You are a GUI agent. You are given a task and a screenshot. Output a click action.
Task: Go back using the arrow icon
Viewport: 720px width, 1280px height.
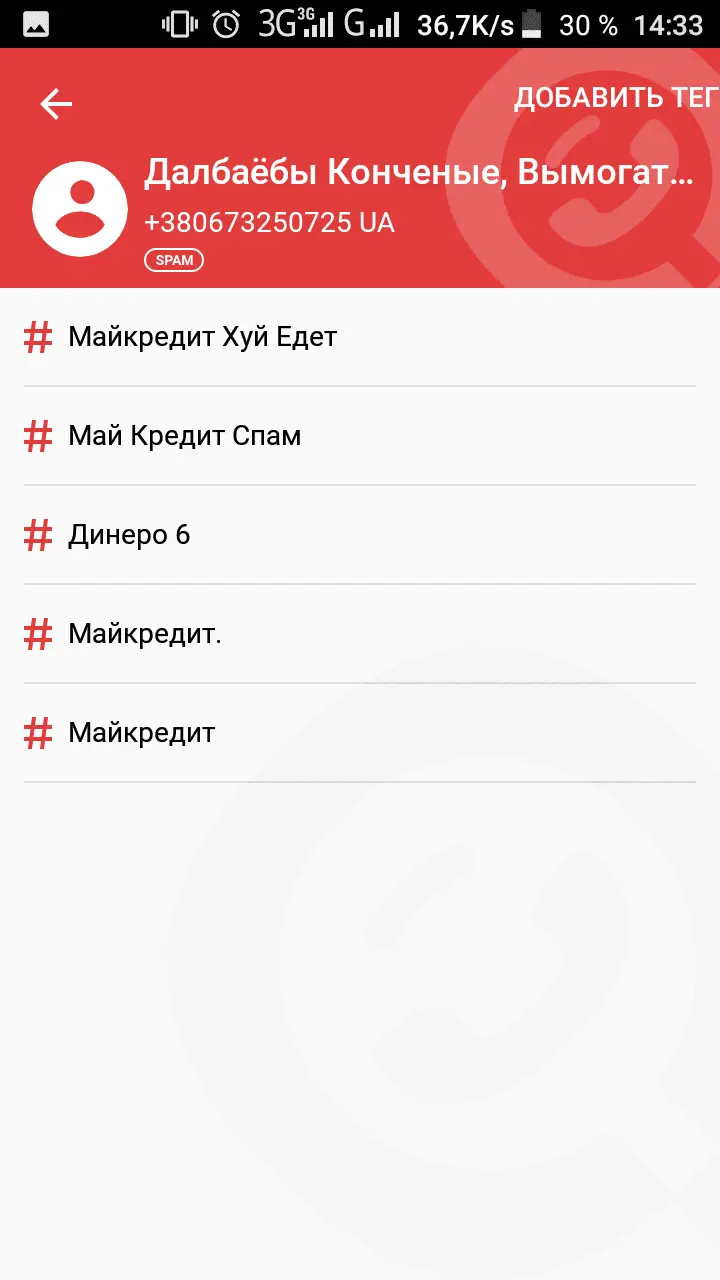coord(56,103)
